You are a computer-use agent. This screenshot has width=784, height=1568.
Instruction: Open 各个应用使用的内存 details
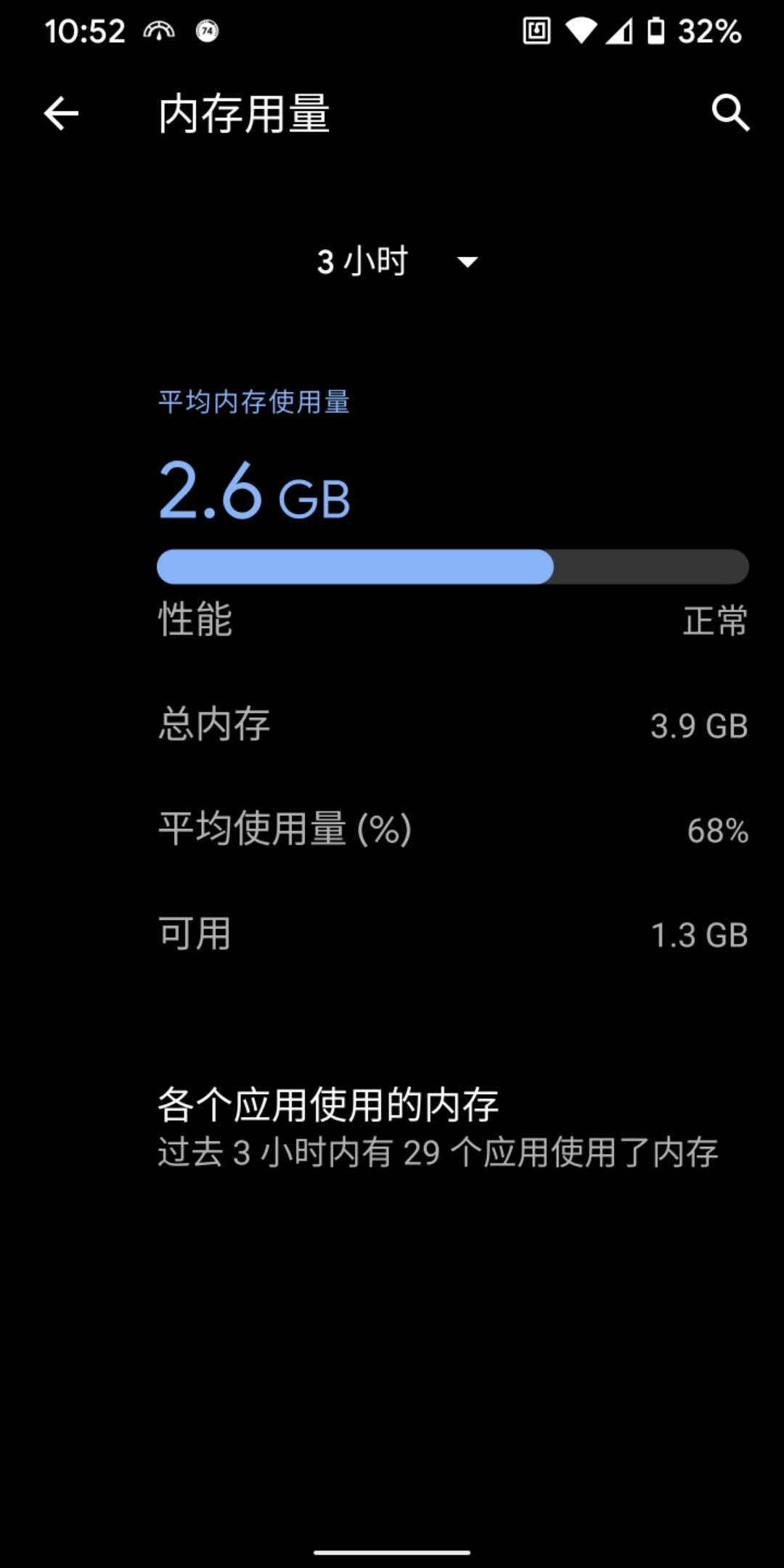pos(392,1128)
